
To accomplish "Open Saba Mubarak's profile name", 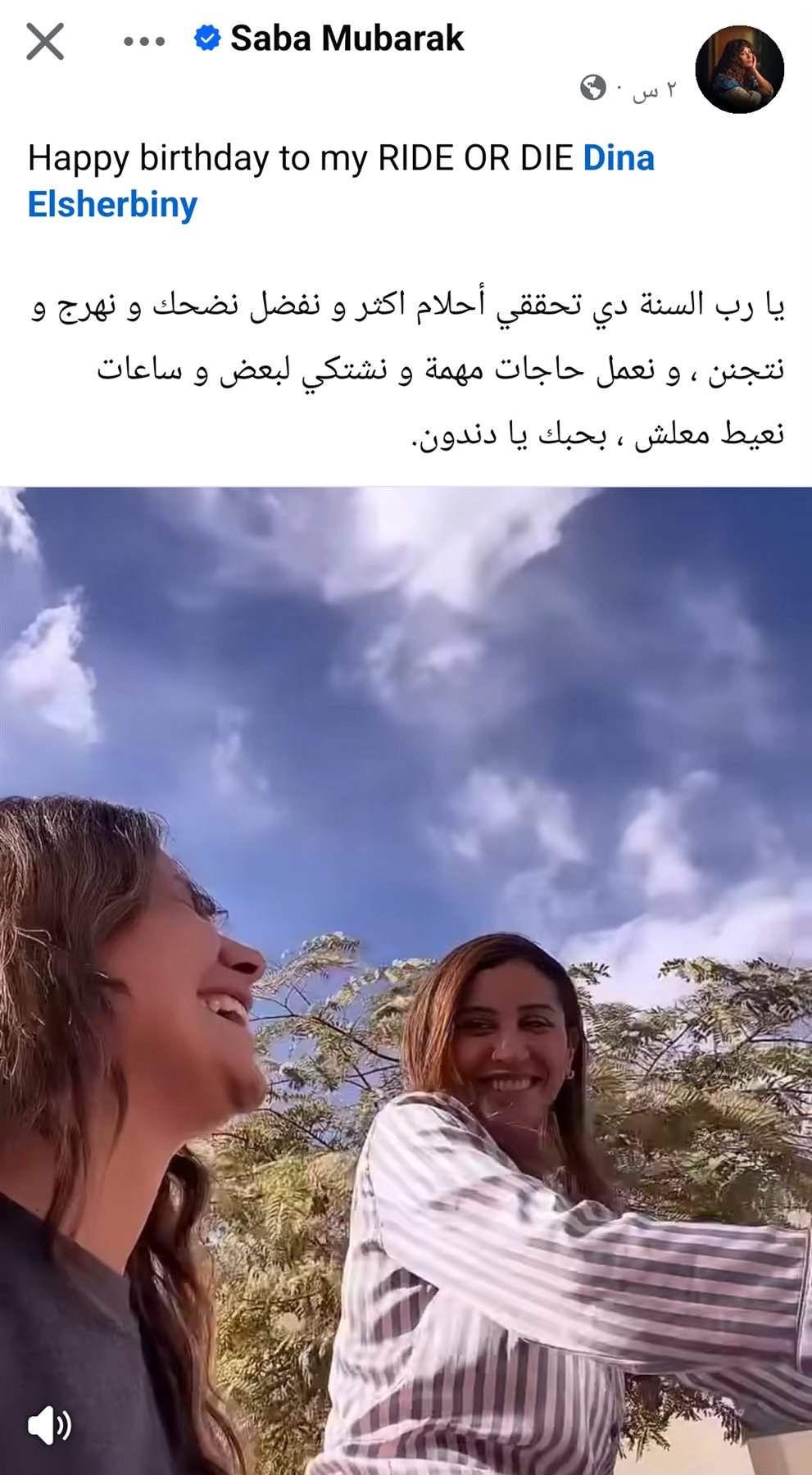I will point(347,39).
